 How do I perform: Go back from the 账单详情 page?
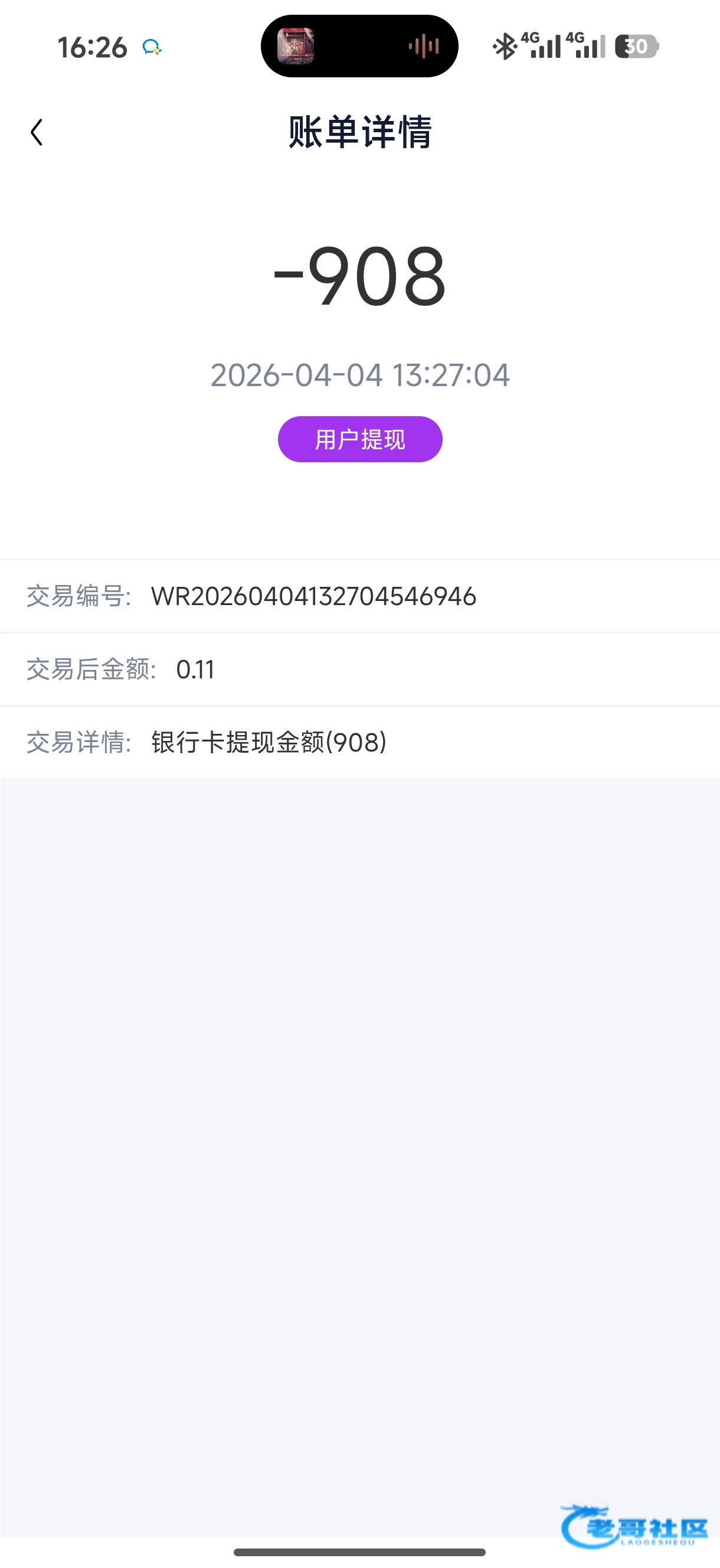37,132
